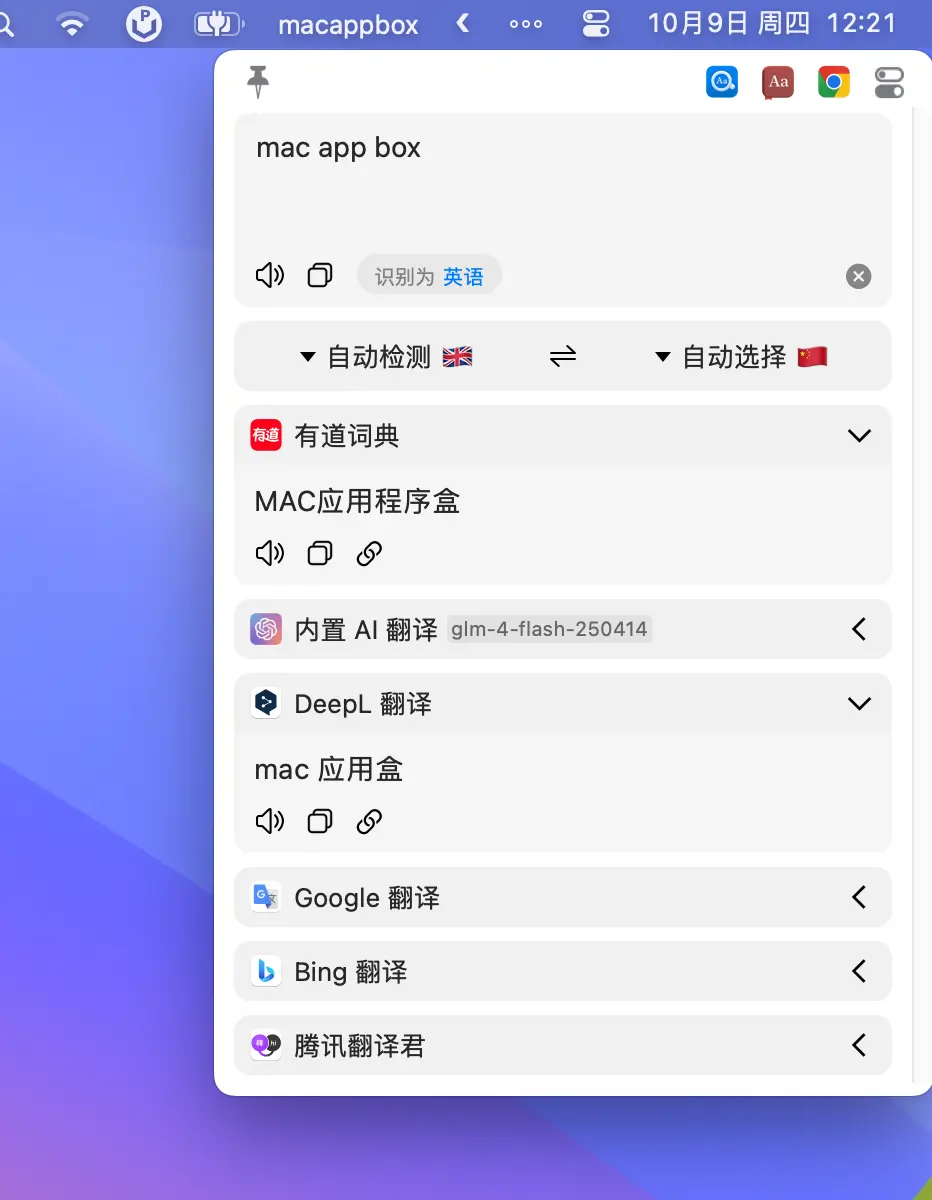Viewport: 932px width, 1200px height.
Task: Collapse the 有道词典 result
Action: point(858,436)
